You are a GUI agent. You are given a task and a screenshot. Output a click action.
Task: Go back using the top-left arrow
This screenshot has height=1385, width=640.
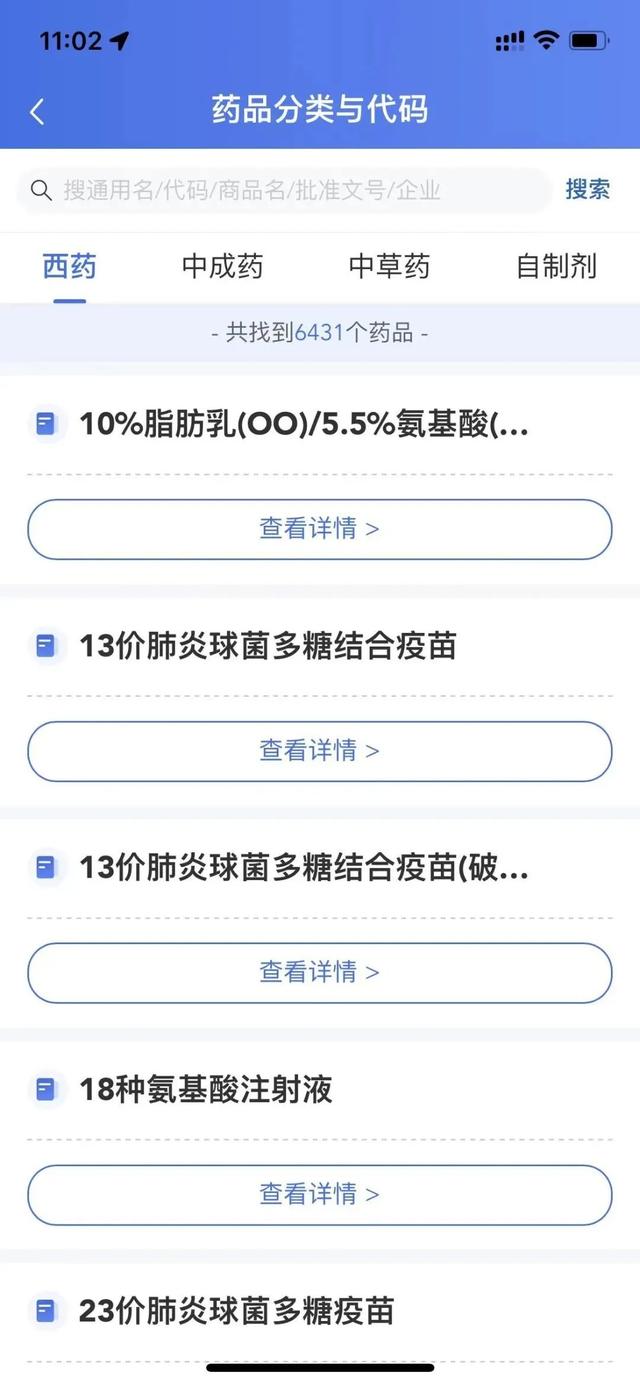tap(37, 111)
